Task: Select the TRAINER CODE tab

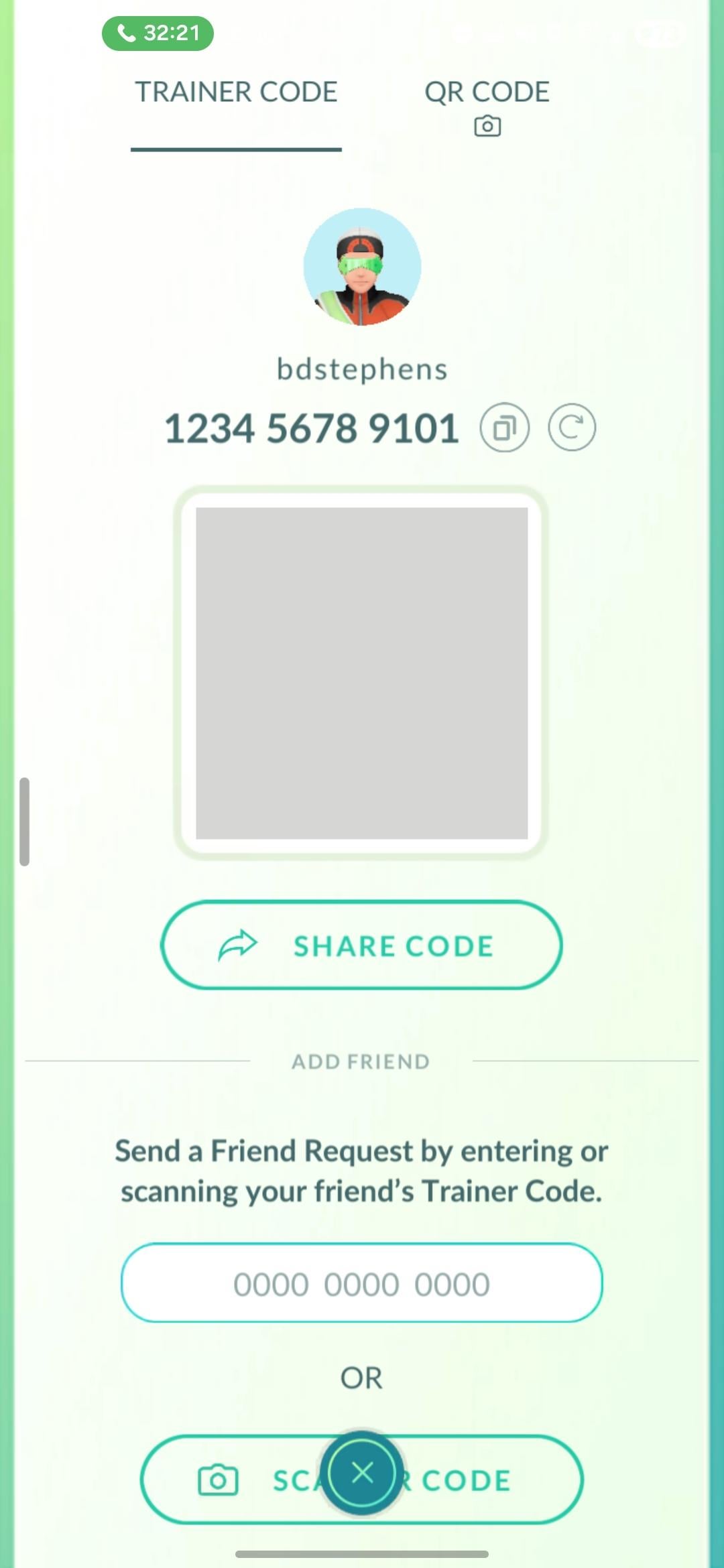Action: (236, 92)
